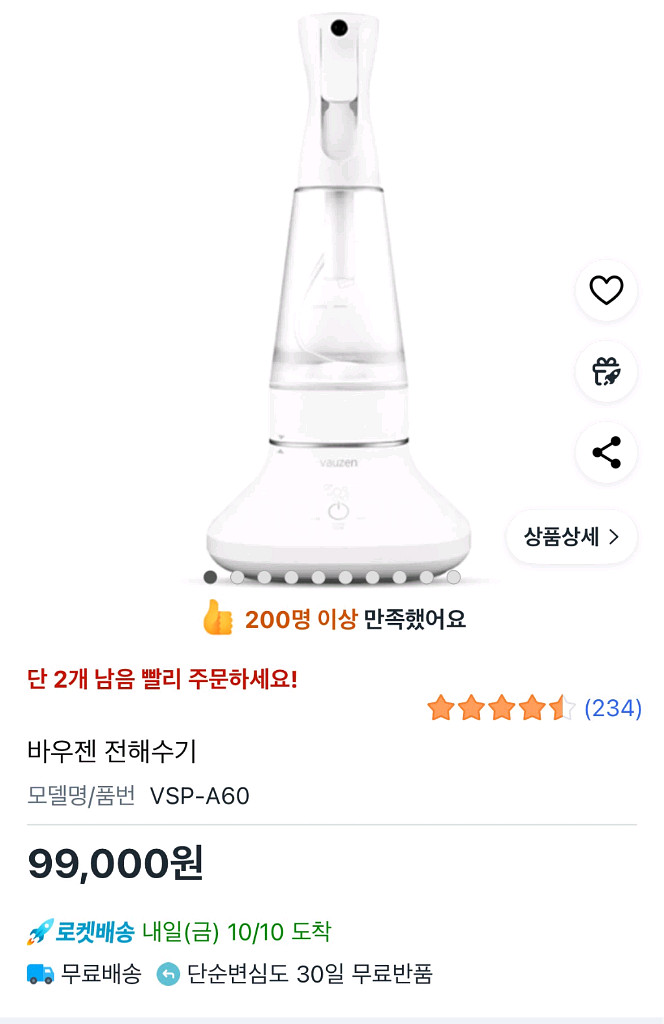
Task: Share this product
Action: tap(606, 453)
